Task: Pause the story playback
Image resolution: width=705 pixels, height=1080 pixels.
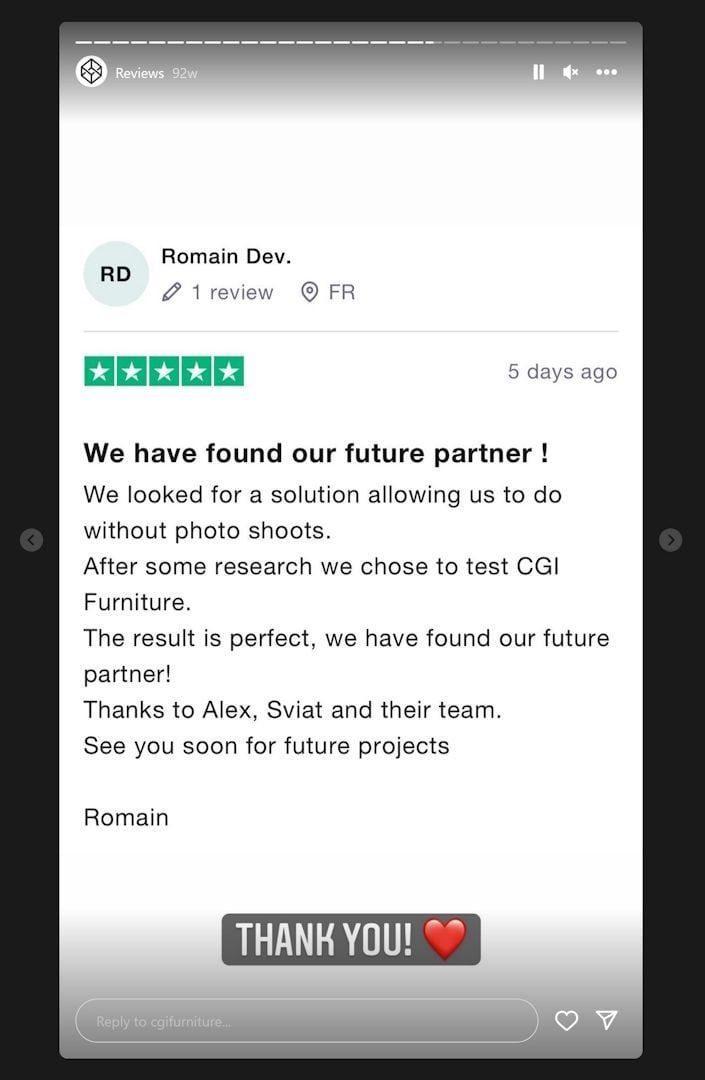Action: pos(538,72)
